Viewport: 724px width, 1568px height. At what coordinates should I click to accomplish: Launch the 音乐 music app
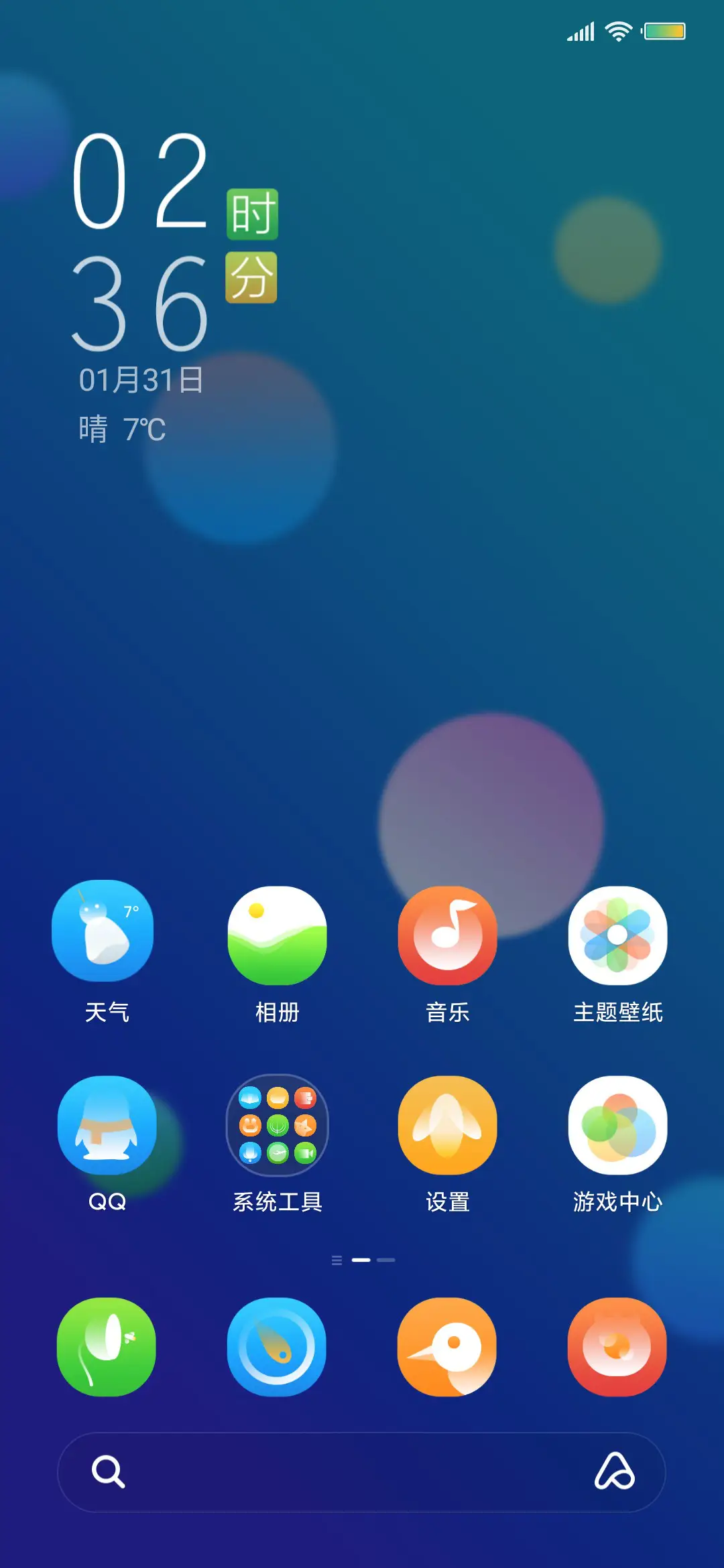(447, 935)
